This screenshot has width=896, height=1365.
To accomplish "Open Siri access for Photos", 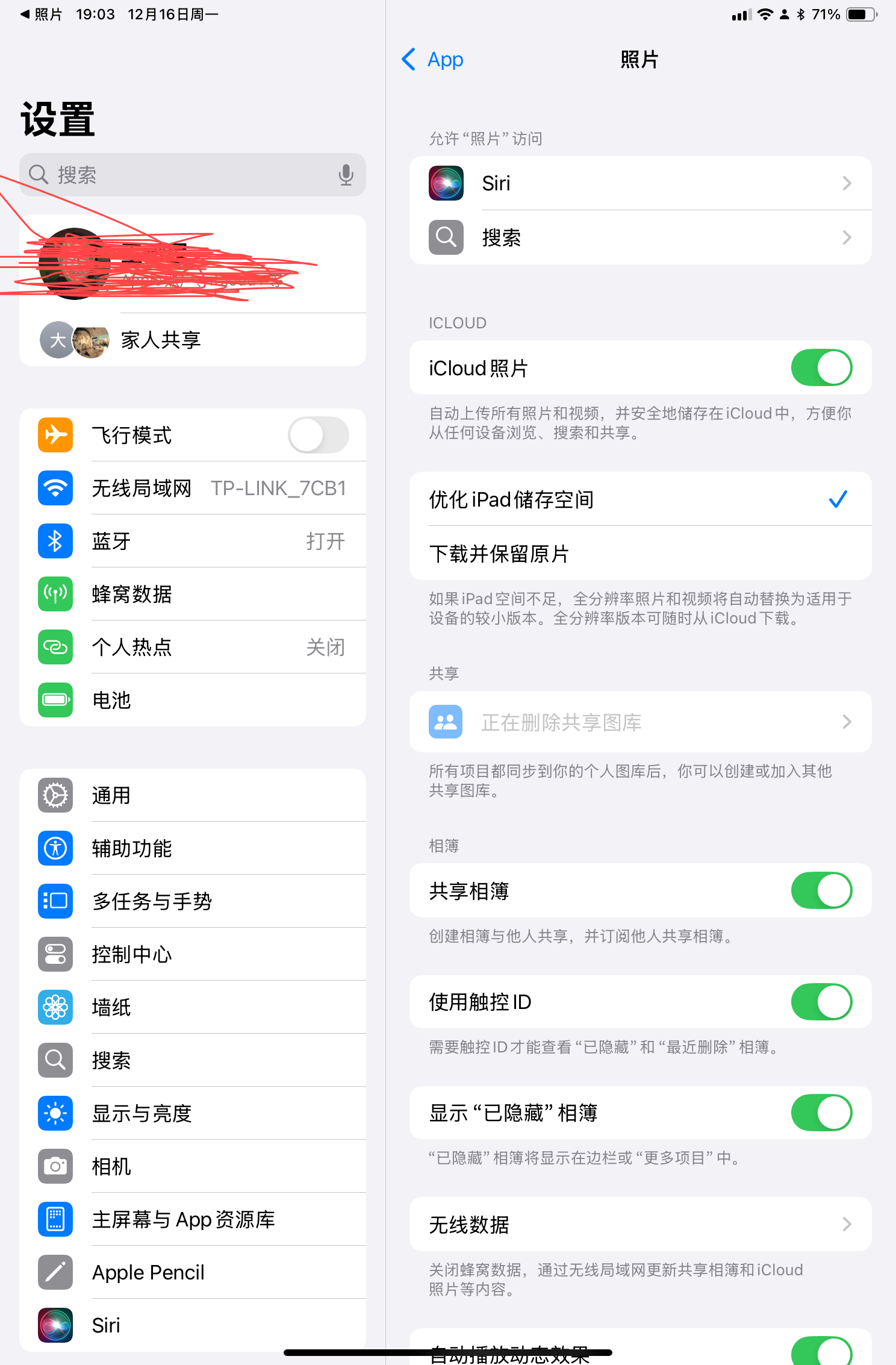I will 640,183.
